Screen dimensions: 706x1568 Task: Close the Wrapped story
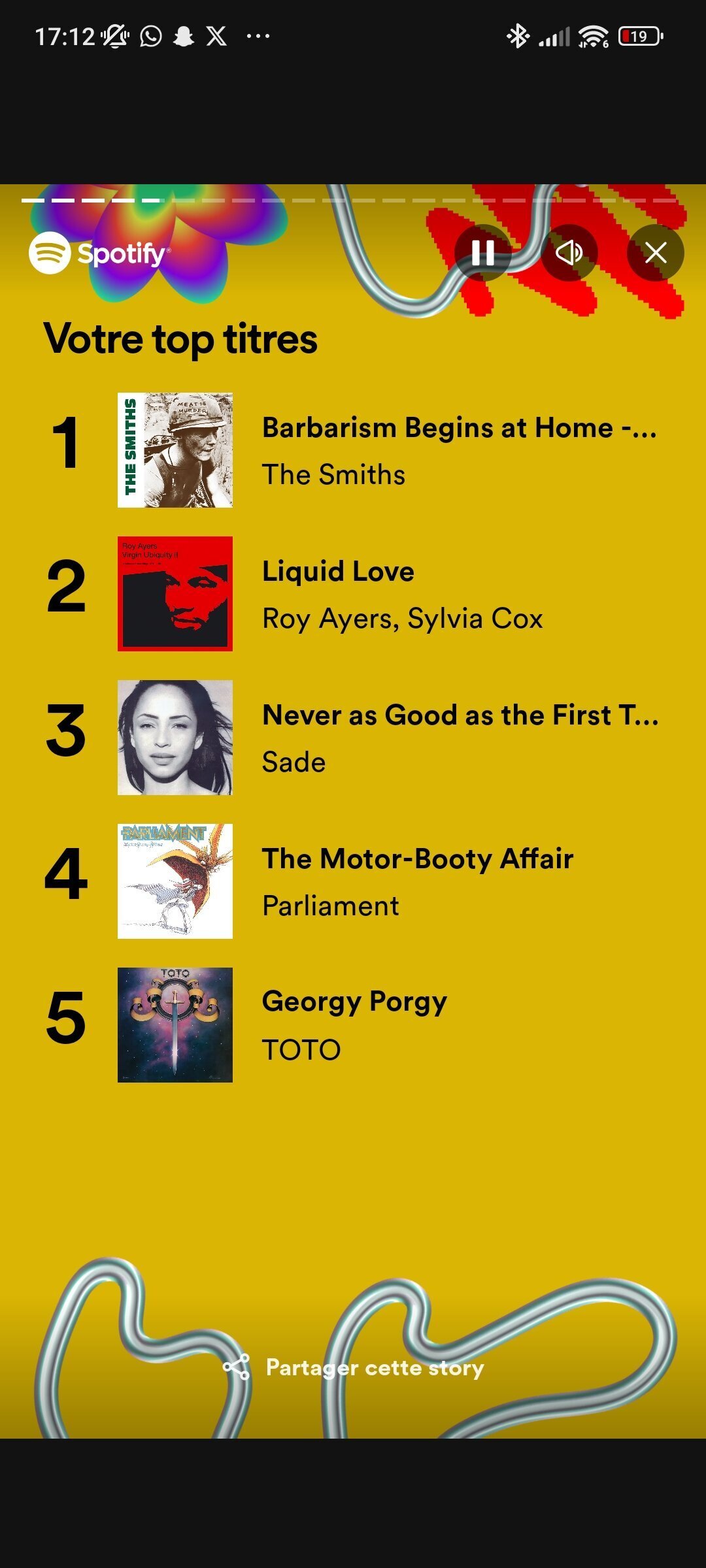656,253
